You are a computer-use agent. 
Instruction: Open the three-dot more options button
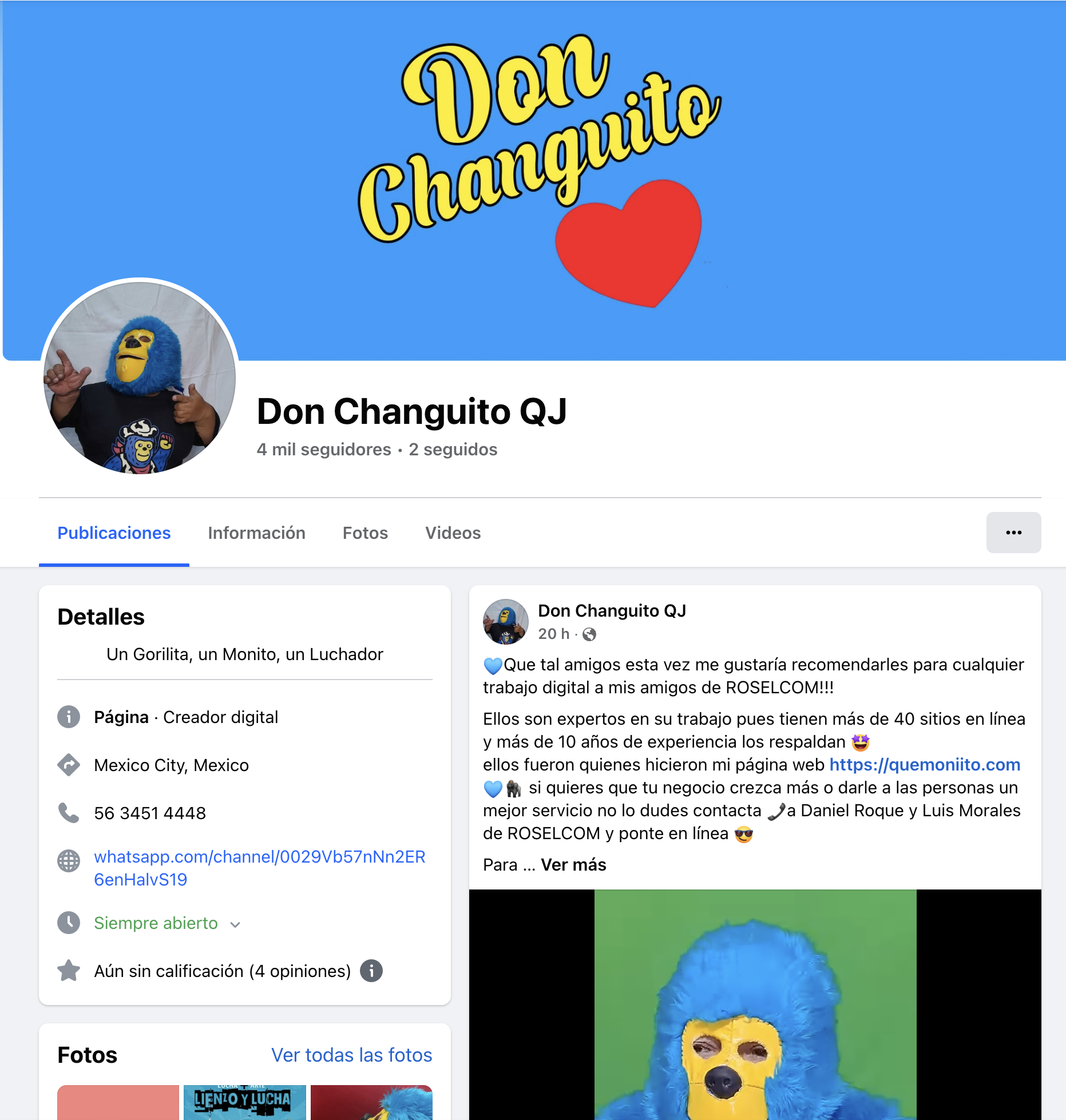(1013, 533)
